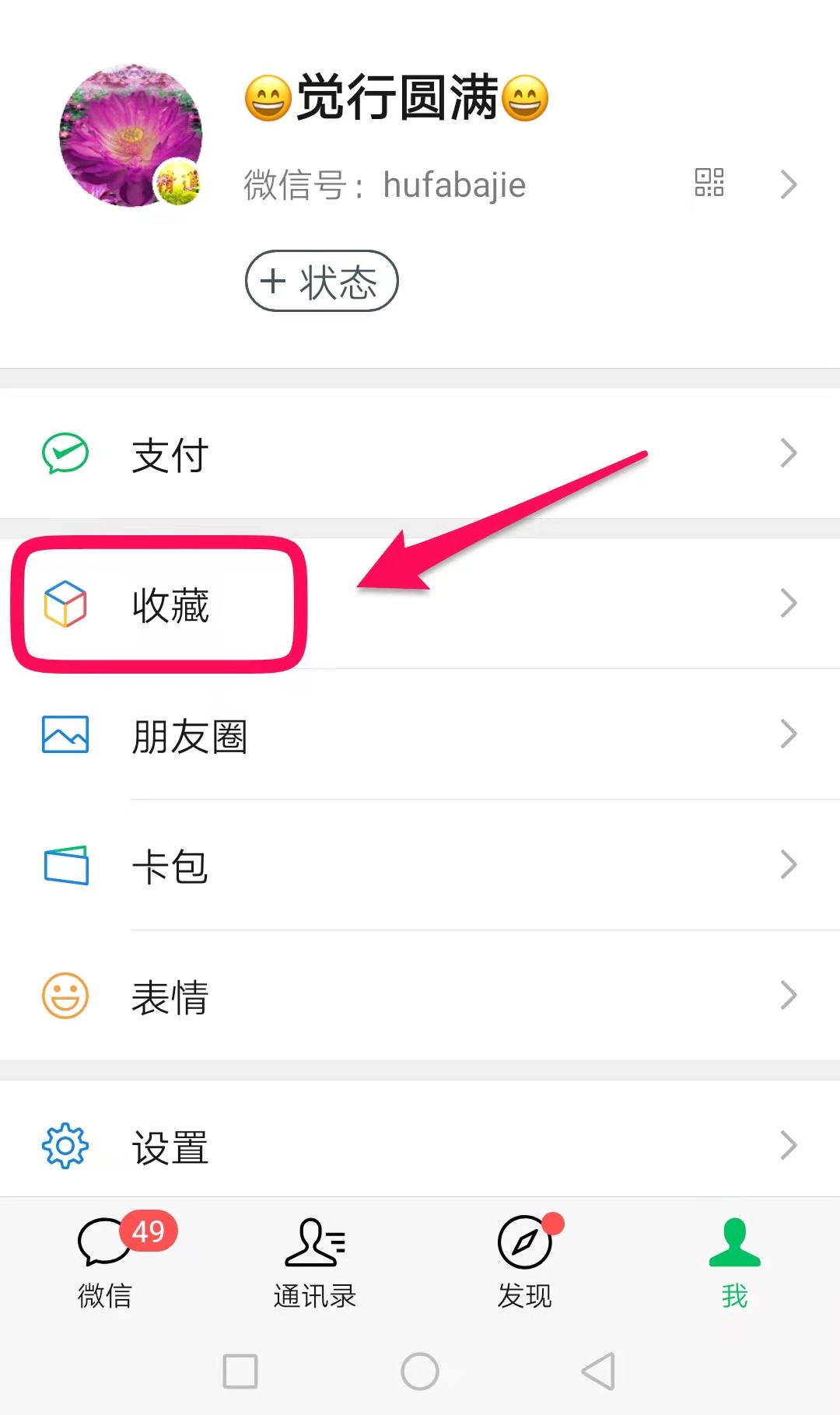Open the profile avatar picture
Screen dimensions: 840x1415
pos(131,135)
